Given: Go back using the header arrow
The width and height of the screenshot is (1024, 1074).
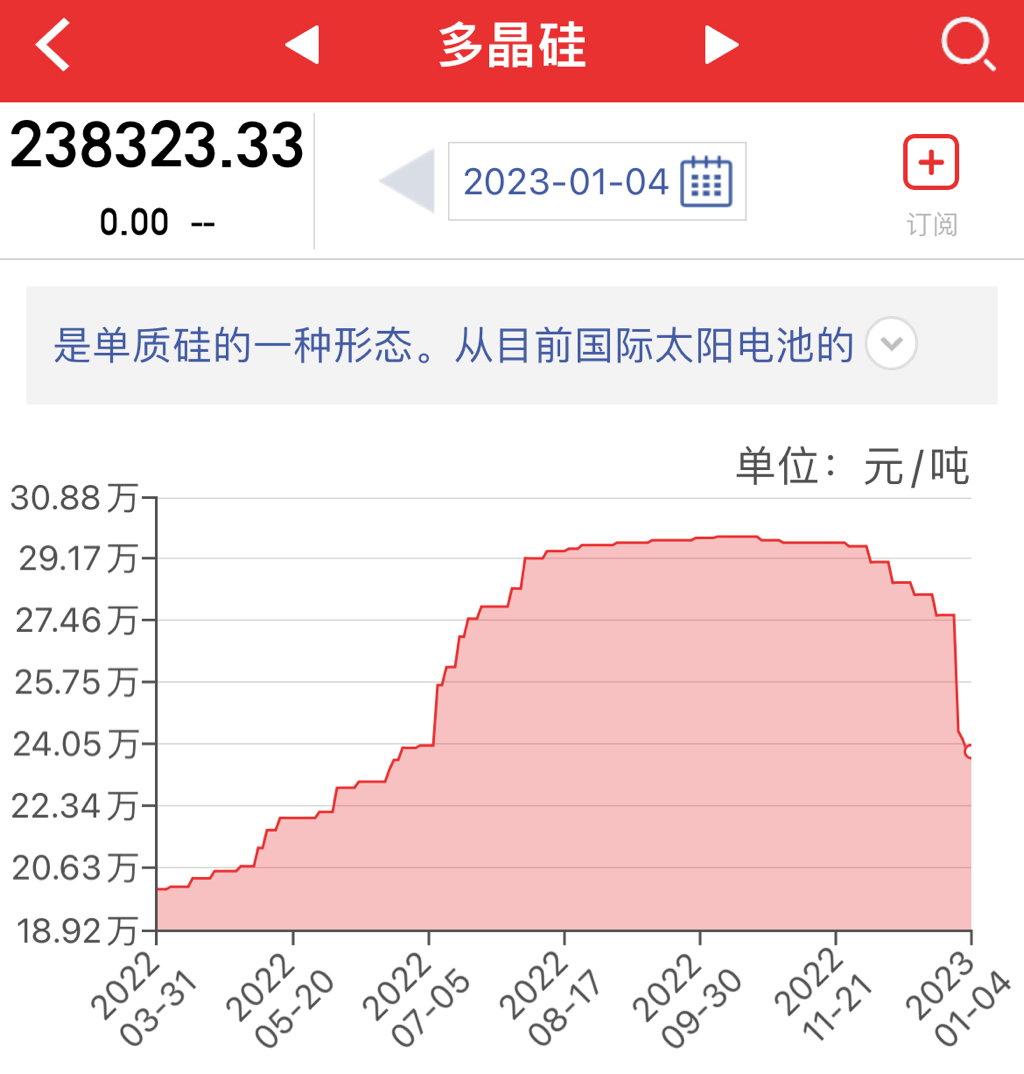Looking at the screenshot, I should 53,46.
